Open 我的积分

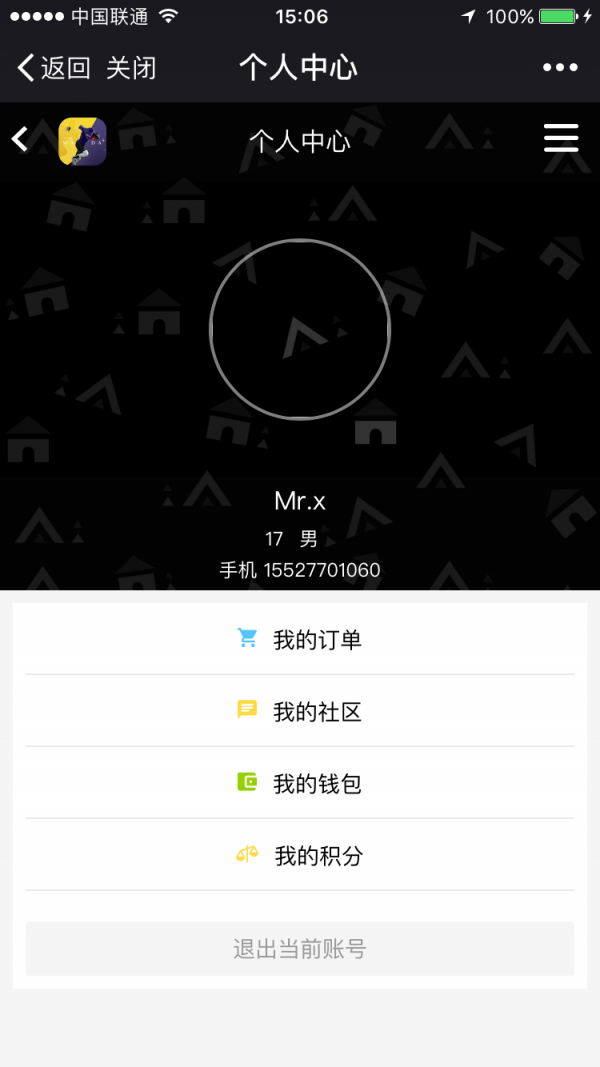point(300,855)
